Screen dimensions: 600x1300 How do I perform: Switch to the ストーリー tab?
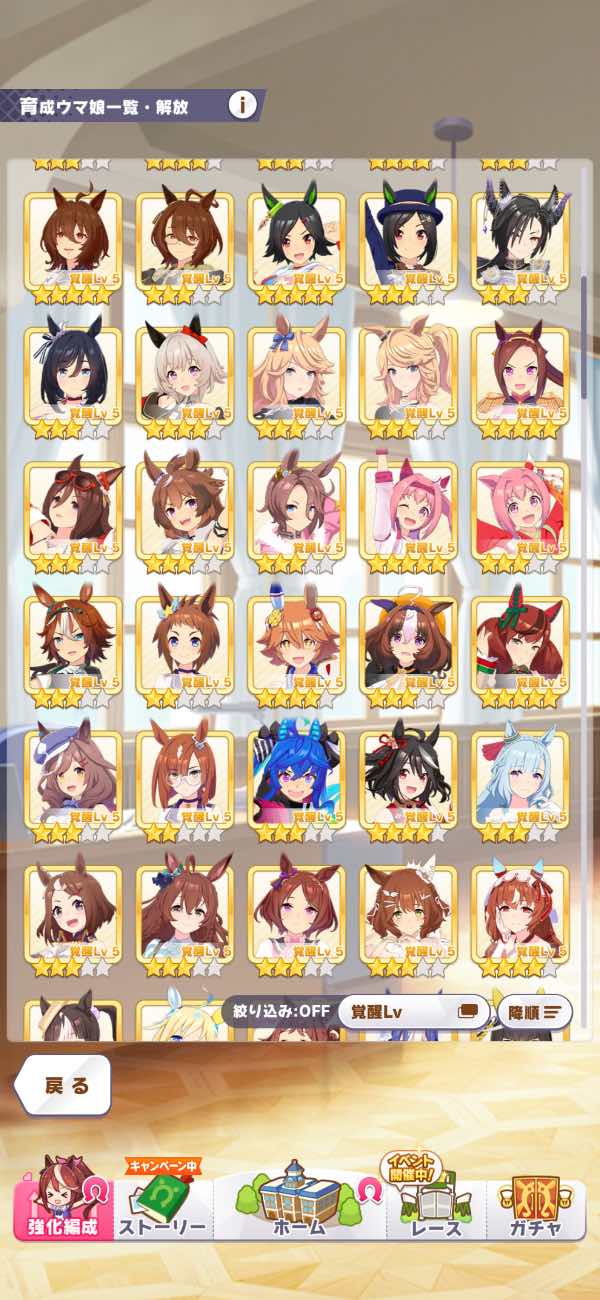coord(163,1200)
